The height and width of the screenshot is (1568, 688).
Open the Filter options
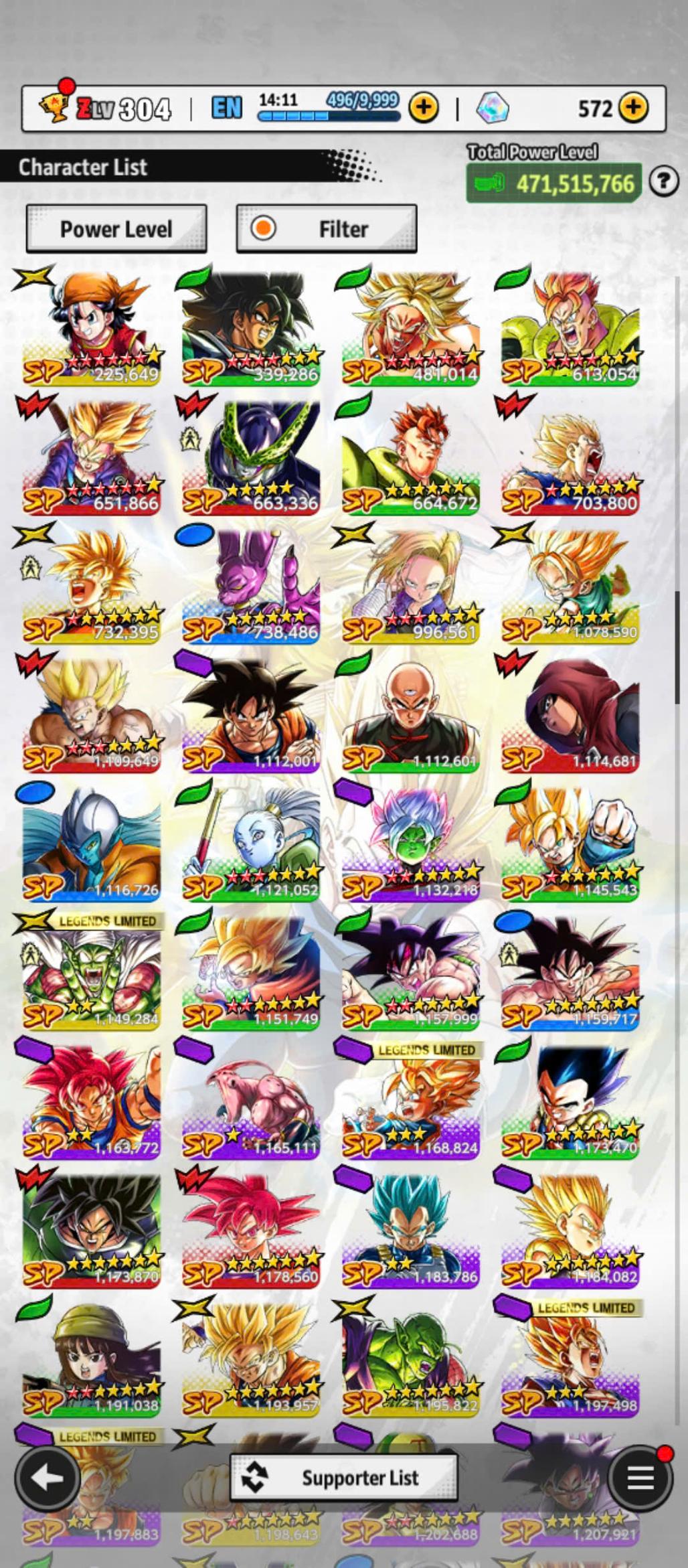(x=327, y=229)
